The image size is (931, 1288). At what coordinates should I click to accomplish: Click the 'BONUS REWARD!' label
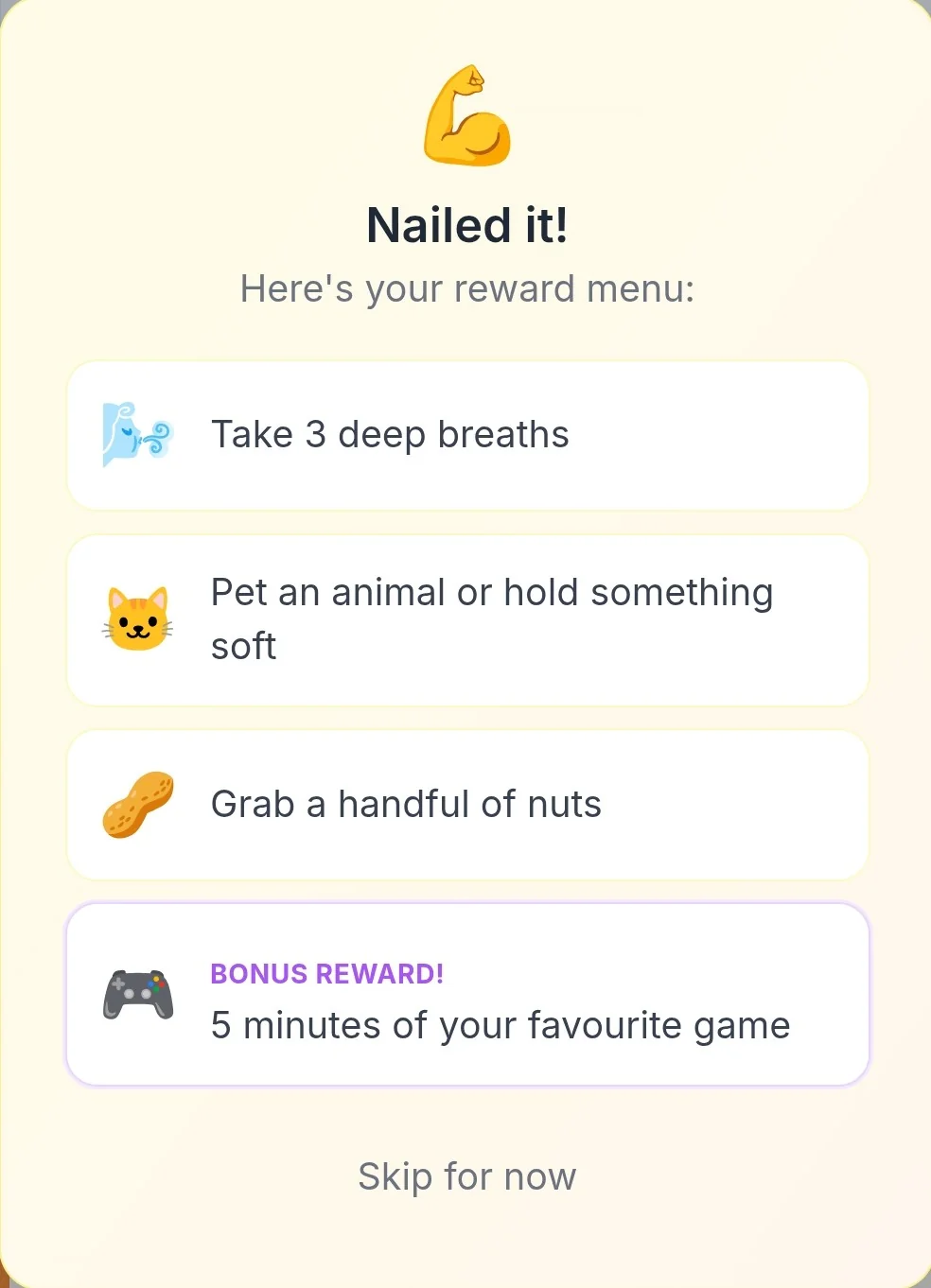(327, 974)
